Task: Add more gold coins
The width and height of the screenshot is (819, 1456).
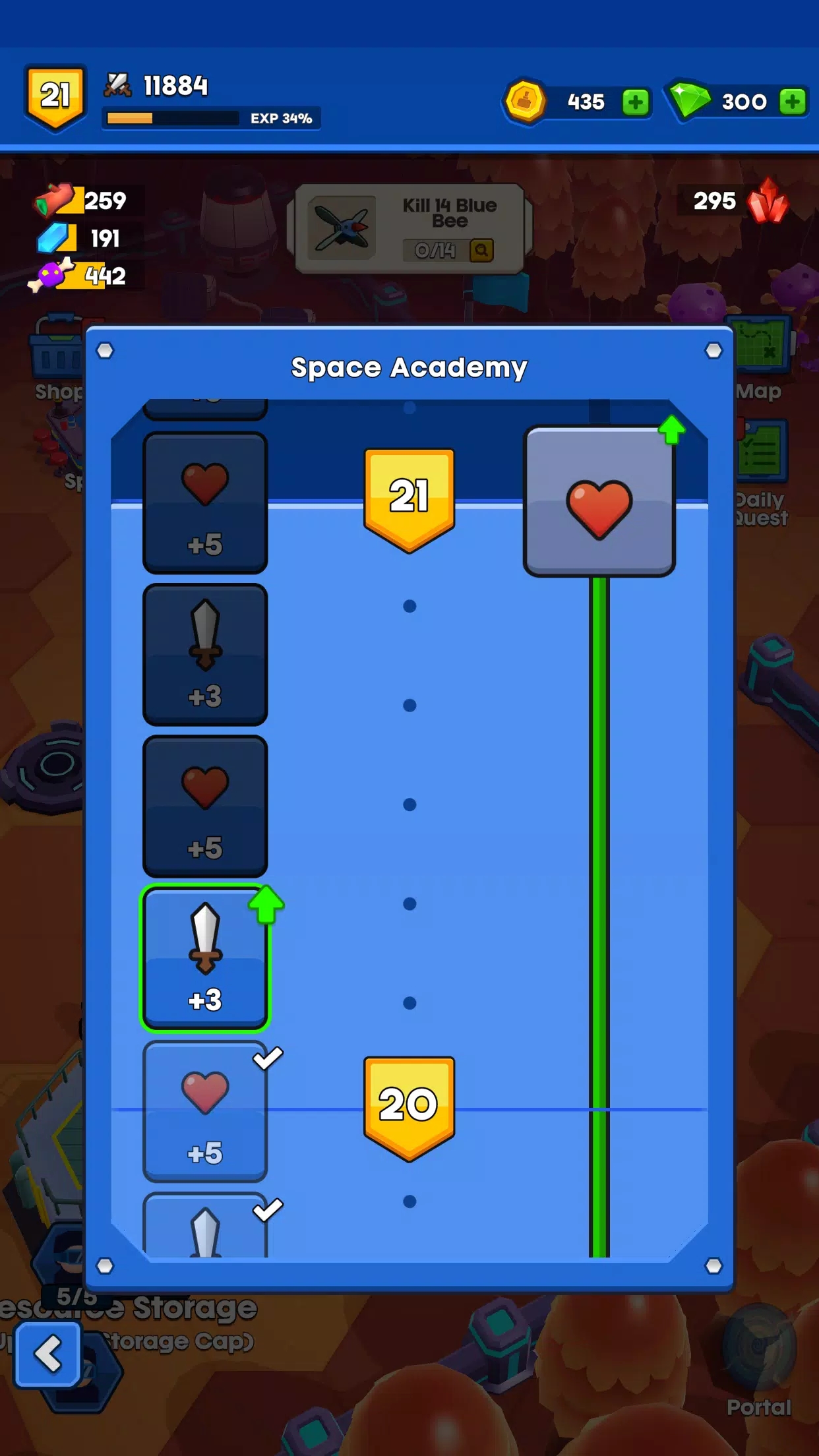Action: coord(635,102)
